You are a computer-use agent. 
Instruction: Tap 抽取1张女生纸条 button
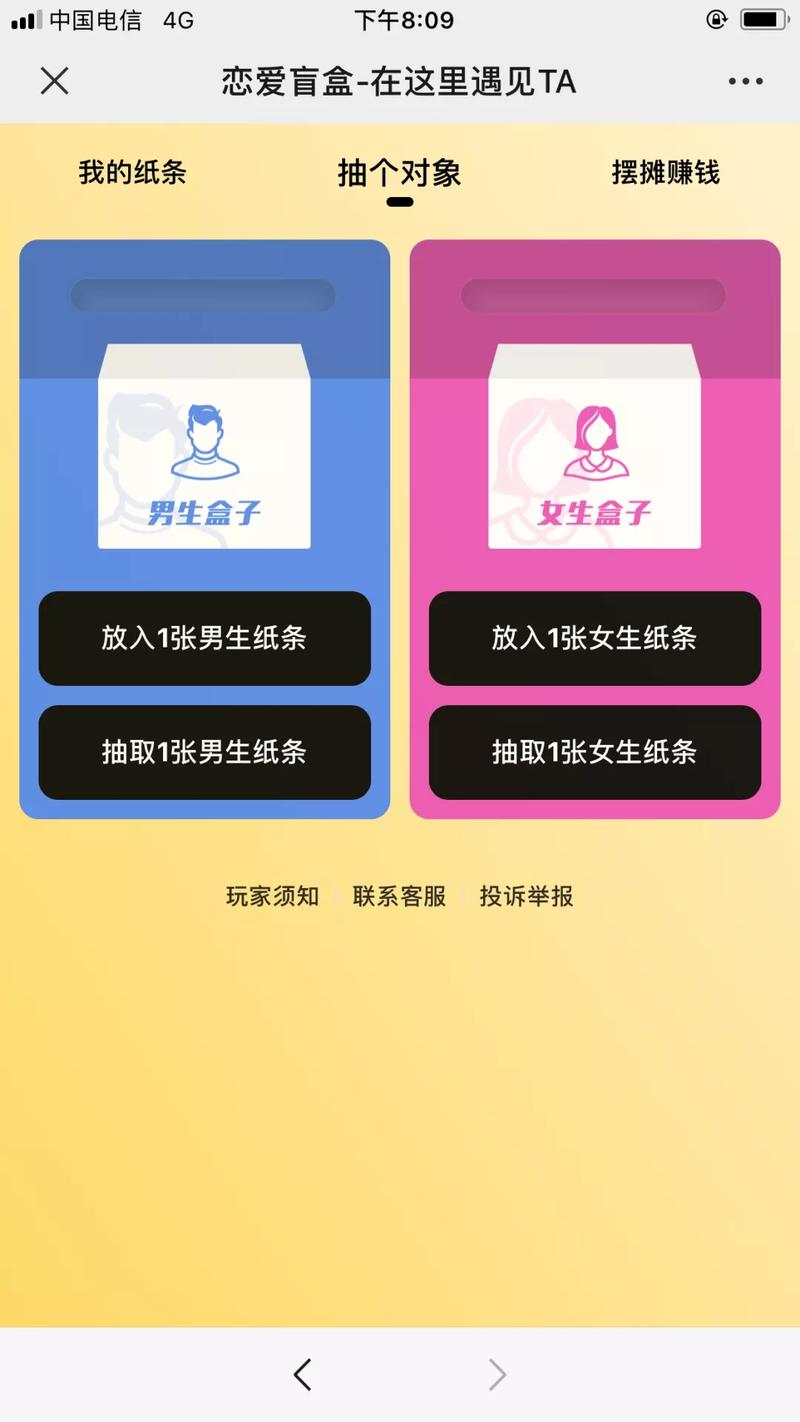pyautogui.click(x=594, y=753)
